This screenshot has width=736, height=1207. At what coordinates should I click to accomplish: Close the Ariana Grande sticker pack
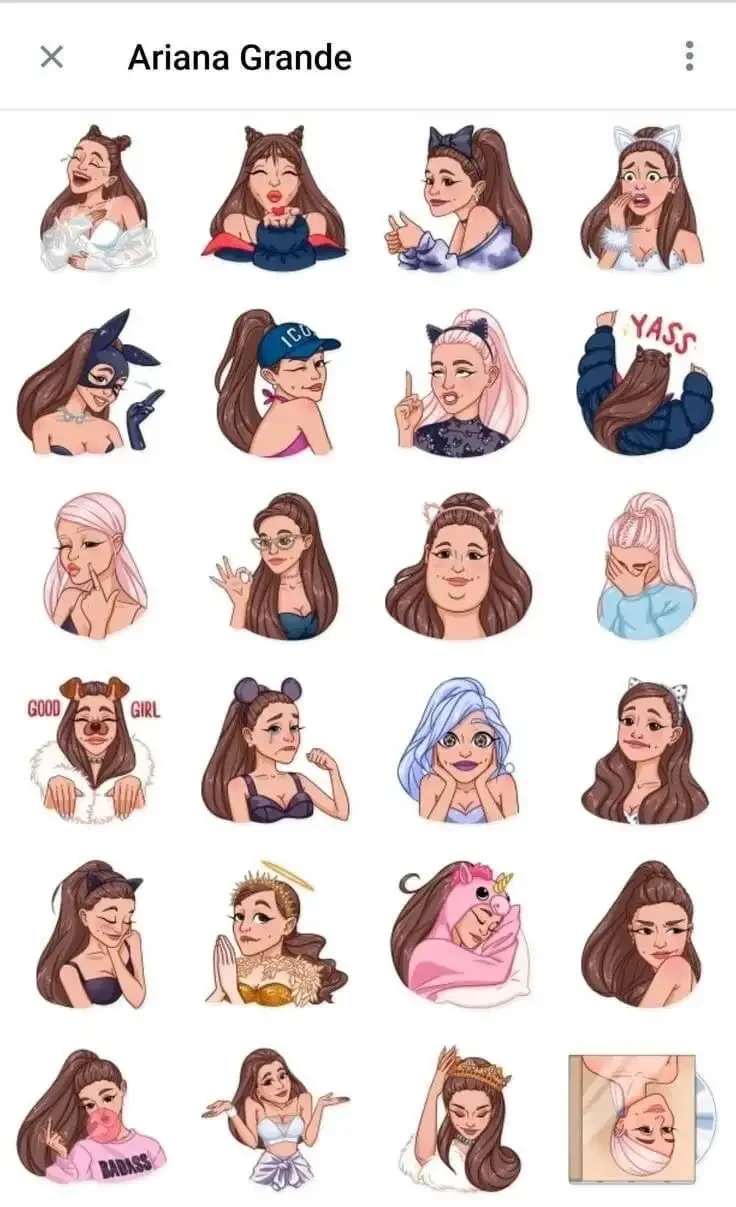point(51,57)
